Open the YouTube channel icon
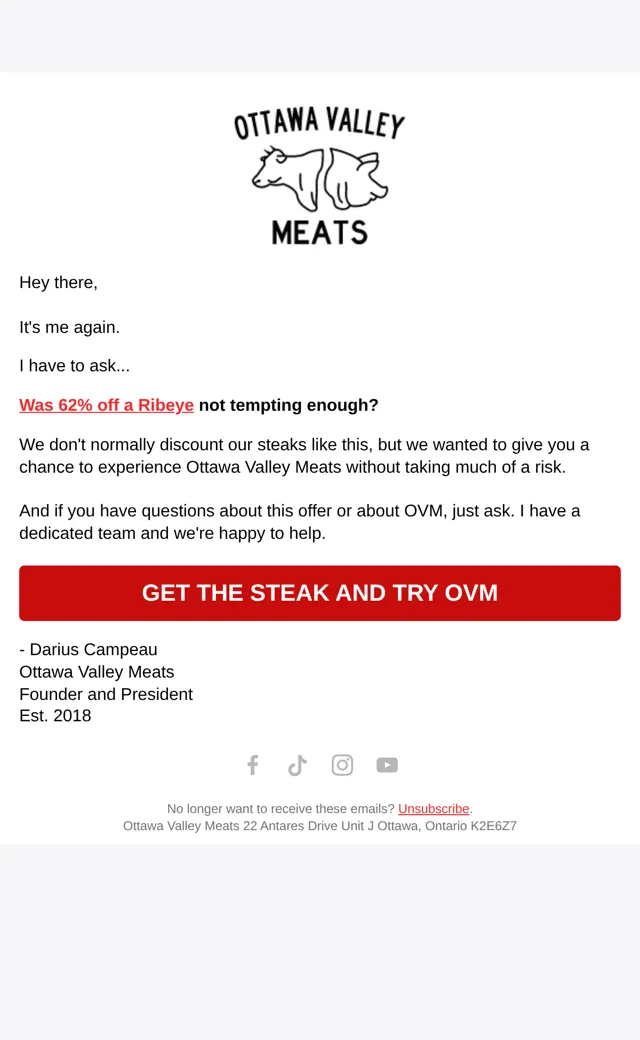This screenshot has width=640, height=1040. [387, 765]
